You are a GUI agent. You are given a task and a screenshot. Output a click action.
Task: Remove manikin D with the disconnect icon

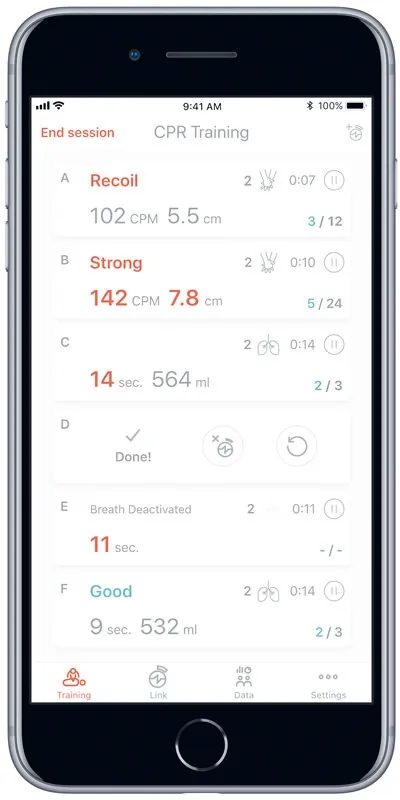click(222, 446)
